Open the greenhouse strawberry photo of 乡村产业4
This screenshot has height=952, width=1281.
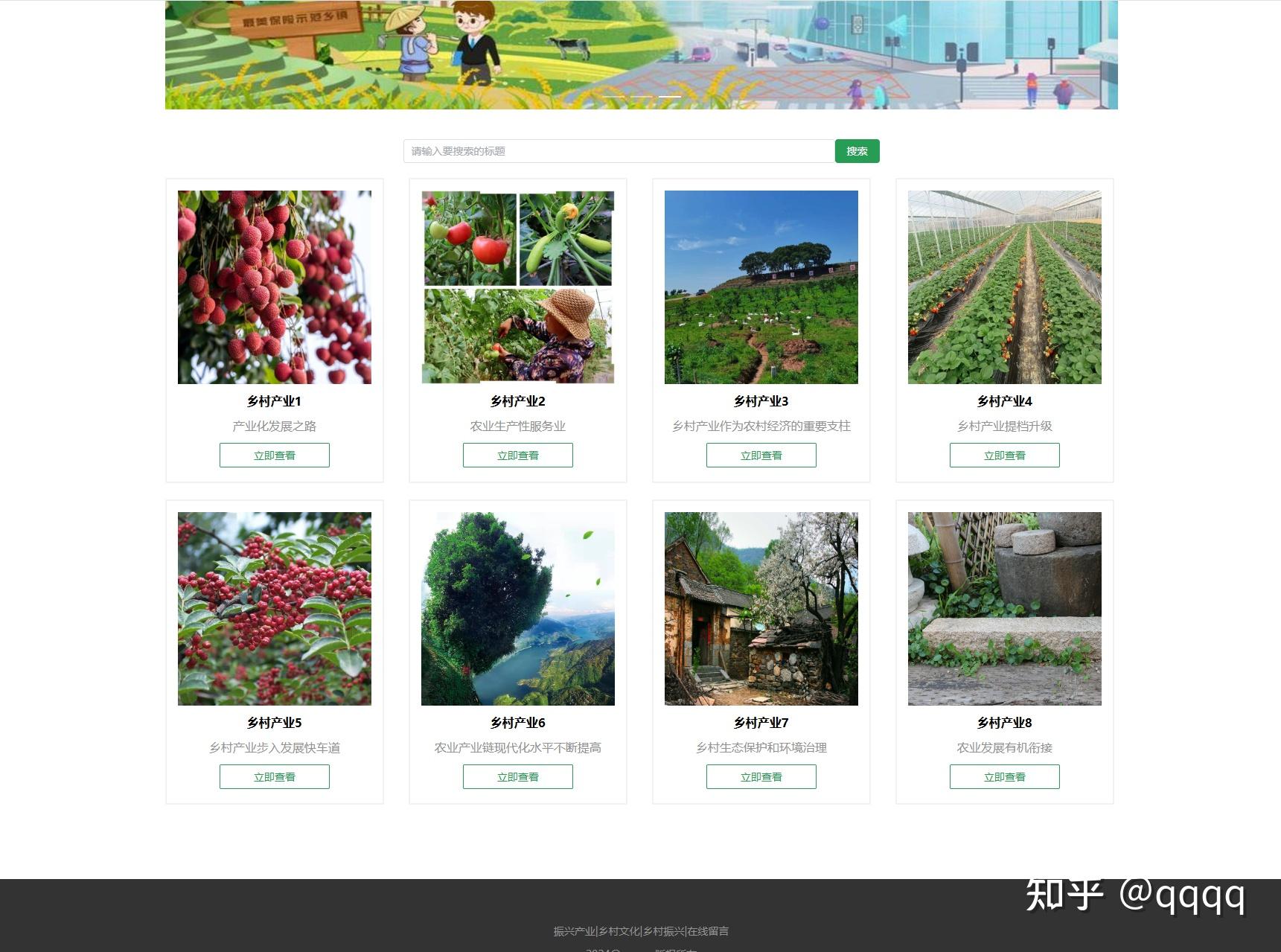click(1004, 287)
